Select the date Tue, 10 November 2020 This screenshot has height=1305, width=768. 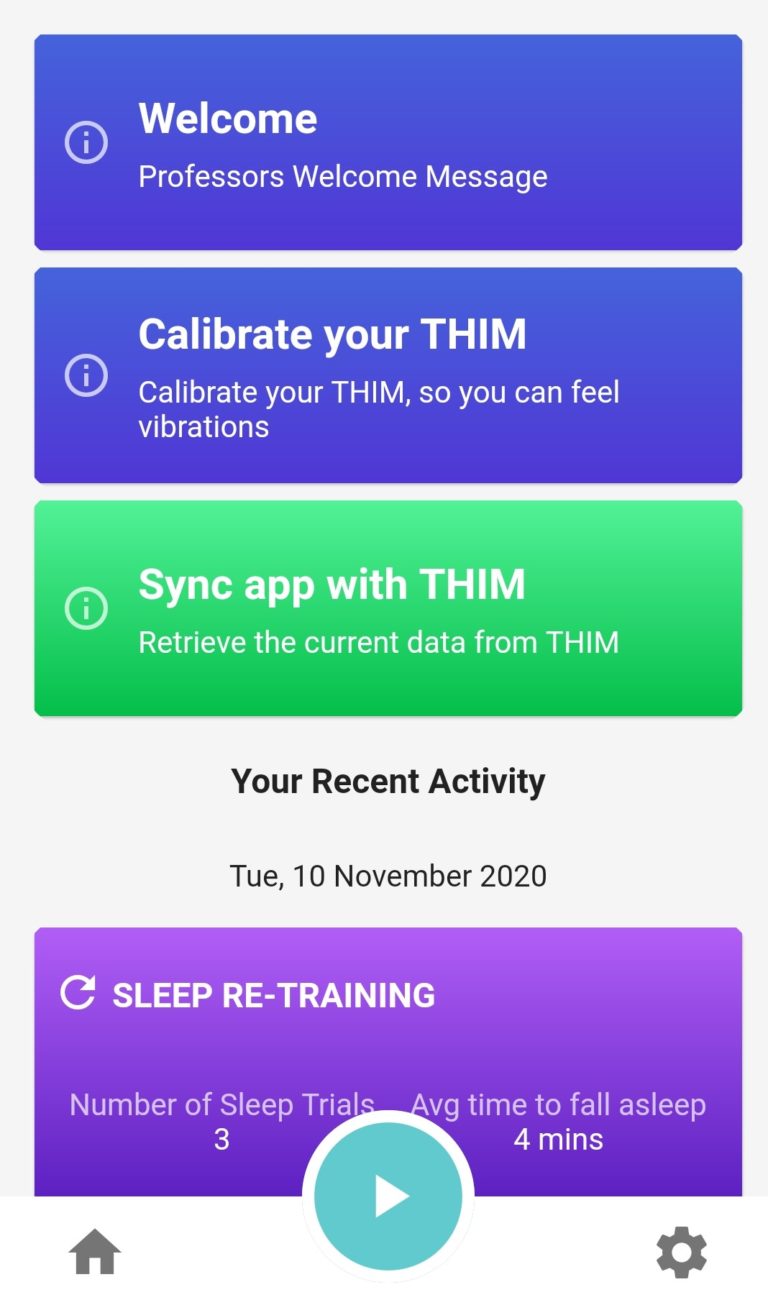click(x=386, y=875)
